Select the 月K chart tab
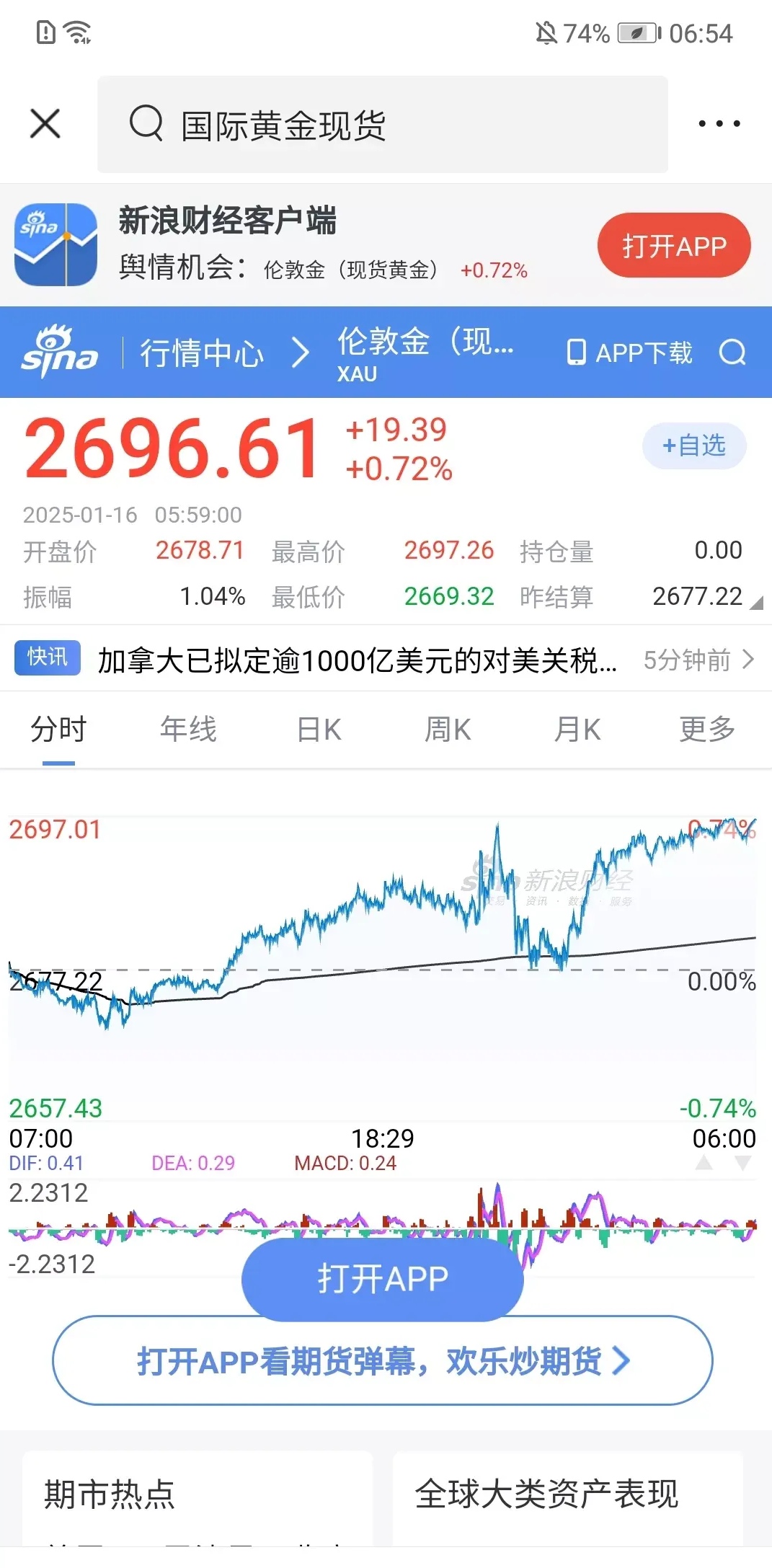The image size is (772, 1568). (x=575, y=729)
